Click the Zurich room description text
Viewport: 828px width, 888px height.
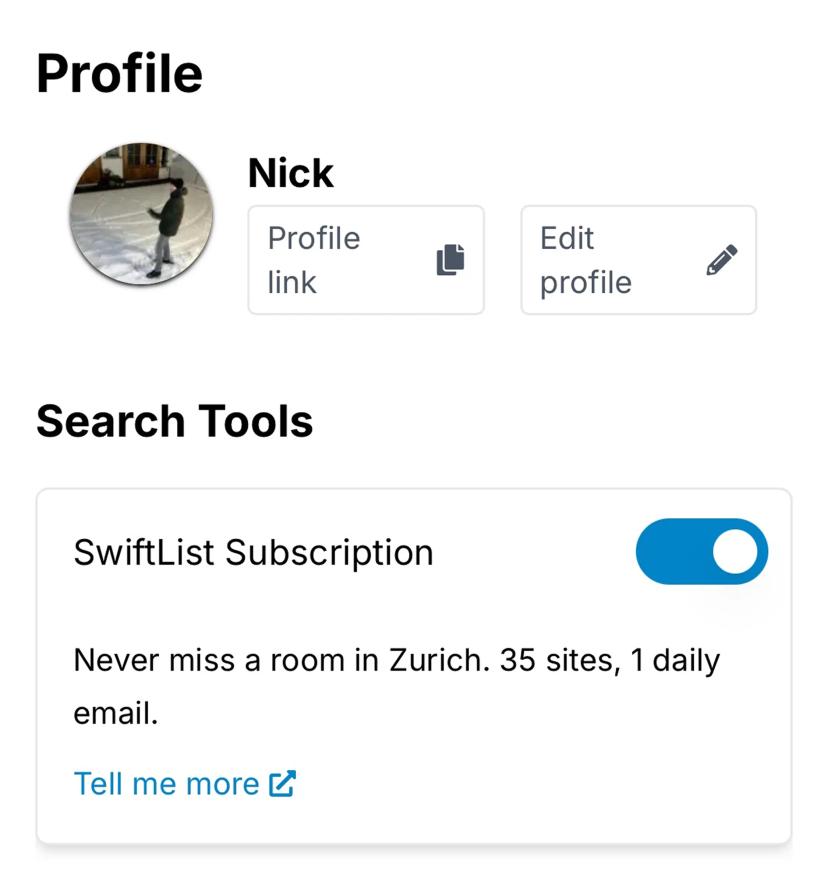tap(395, 684)
